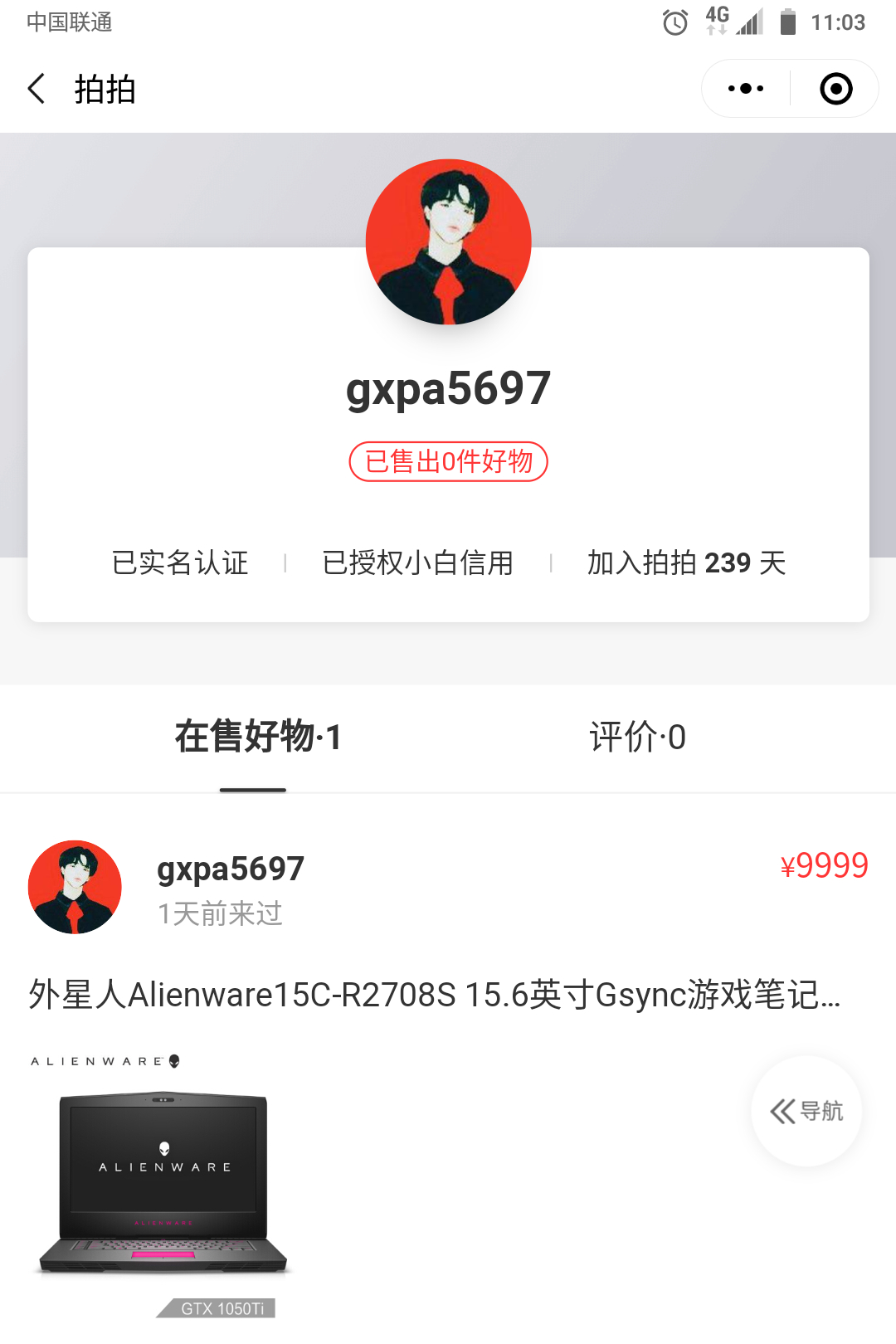View the large gxpa5697 profile avatar
896x1344 pixels.
coord(448,241)
